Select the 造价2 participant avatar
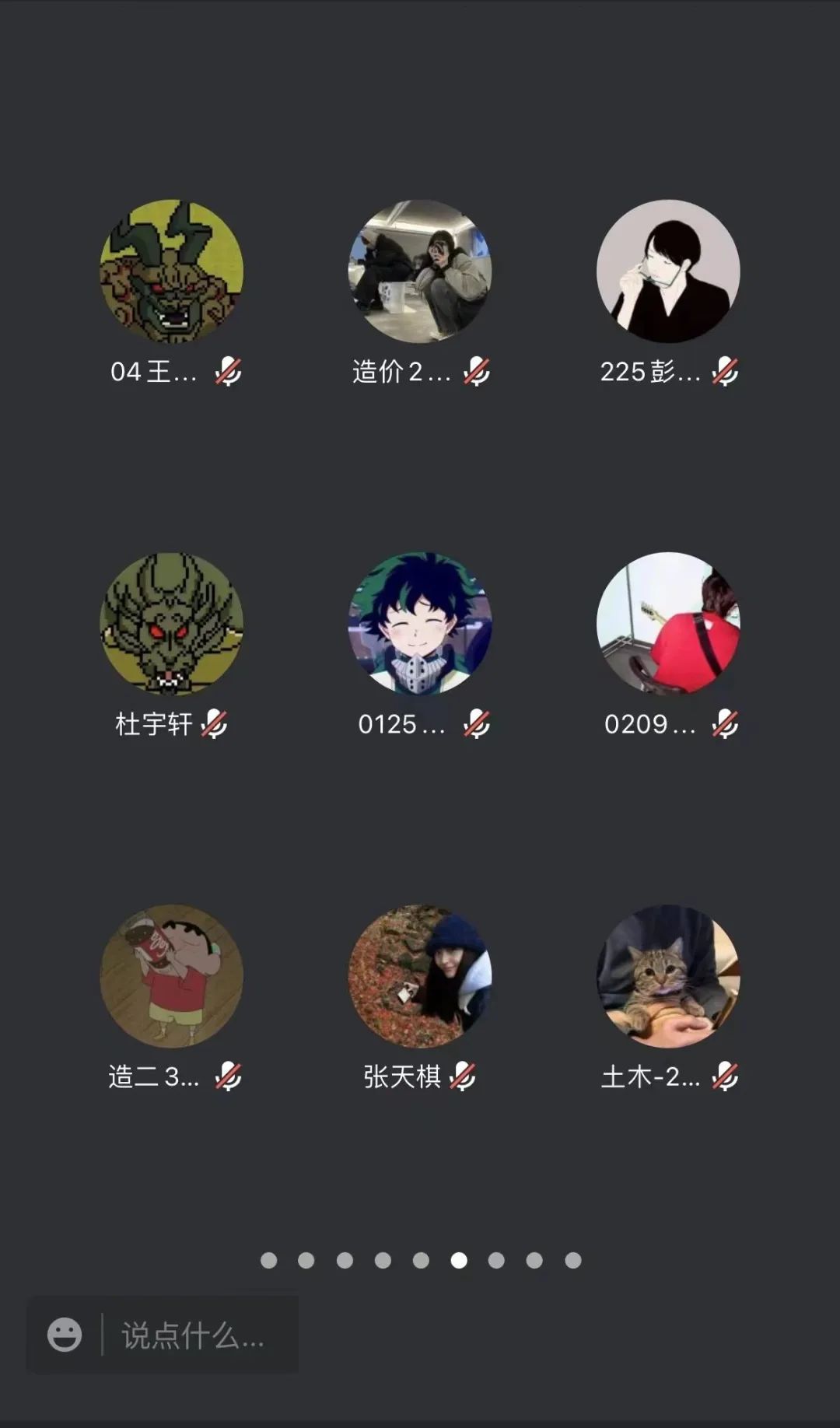Viewport: 840px width, 1428px height. tap(419, 271)
